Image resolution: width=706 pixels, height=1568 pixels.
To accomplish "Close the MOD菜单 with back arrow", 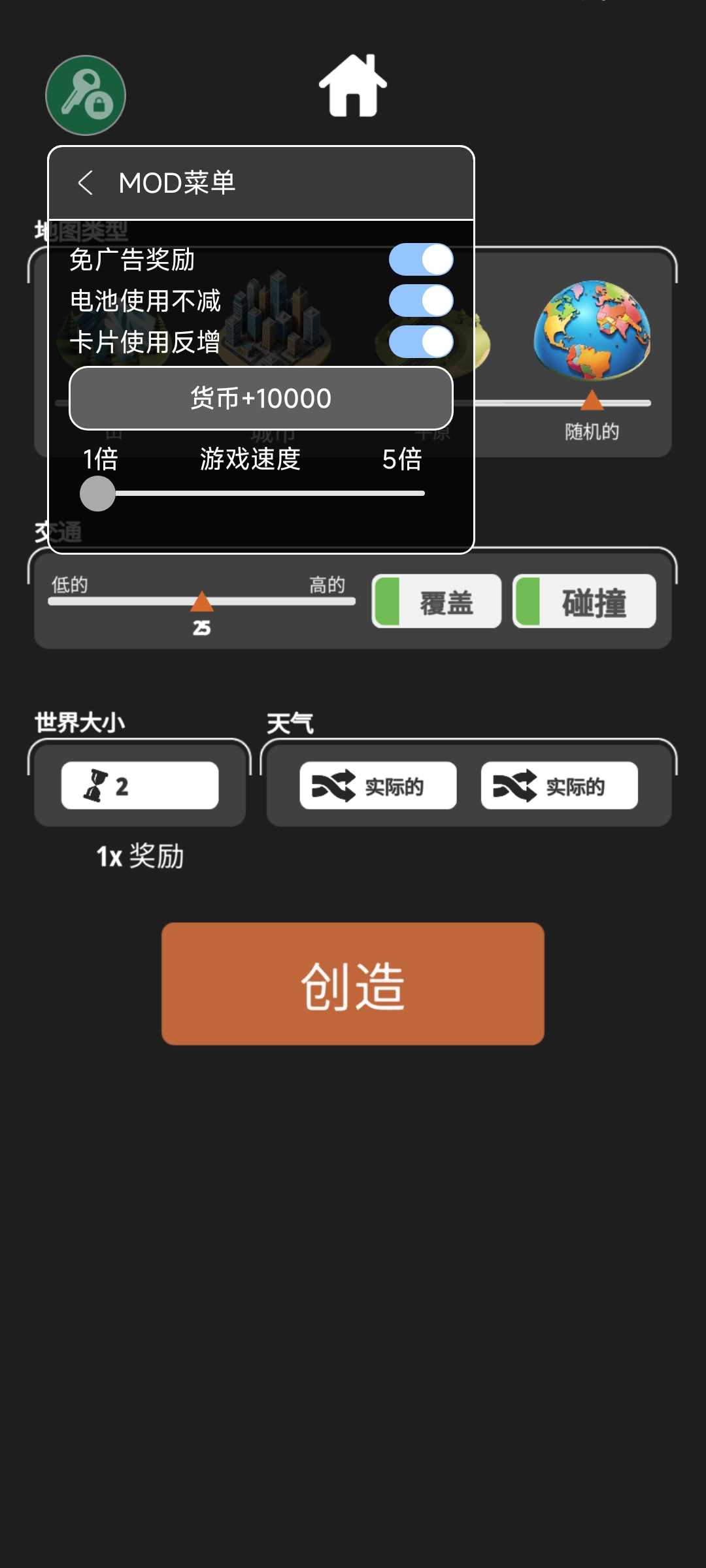I will coord(85,183).
